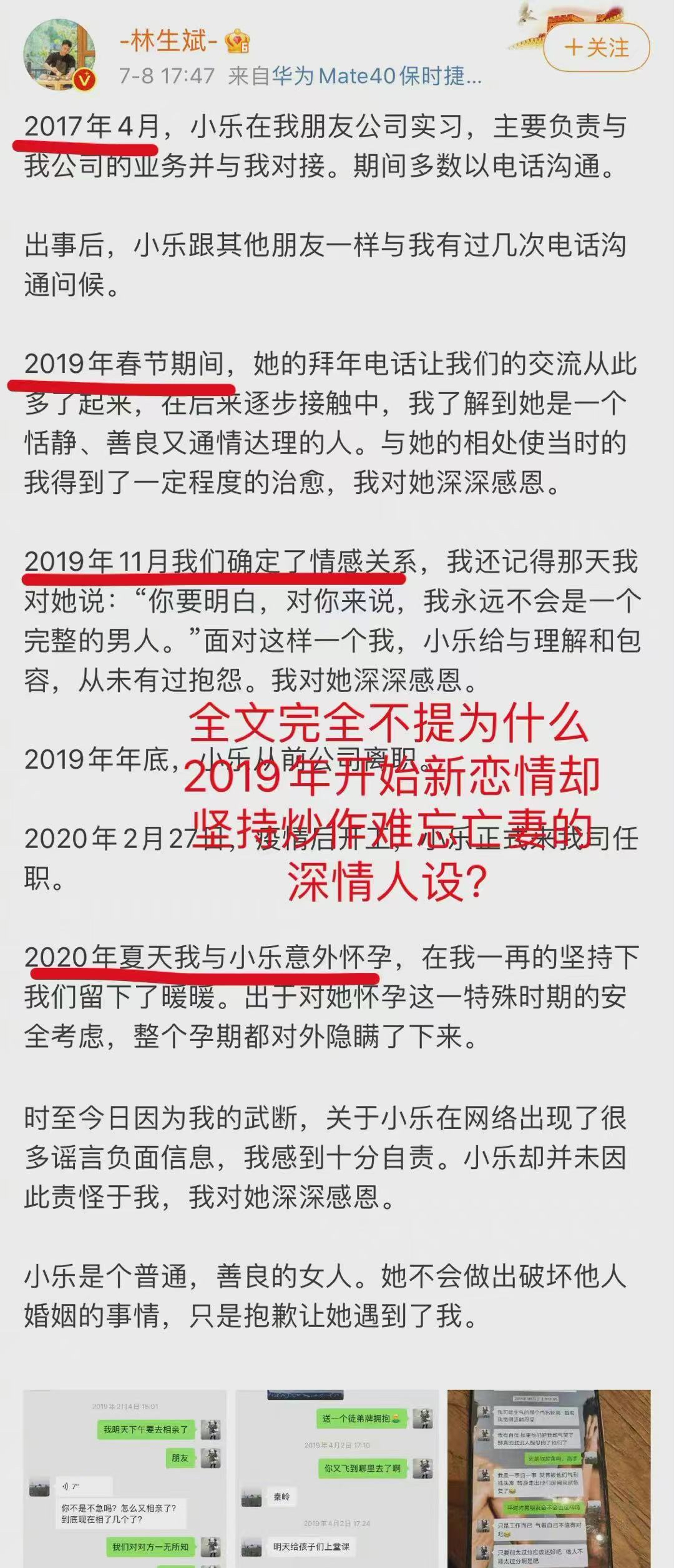View the second attached chat screenshot image
The width and height of the screenshot is (674, 1568).
click(337, 1479)
